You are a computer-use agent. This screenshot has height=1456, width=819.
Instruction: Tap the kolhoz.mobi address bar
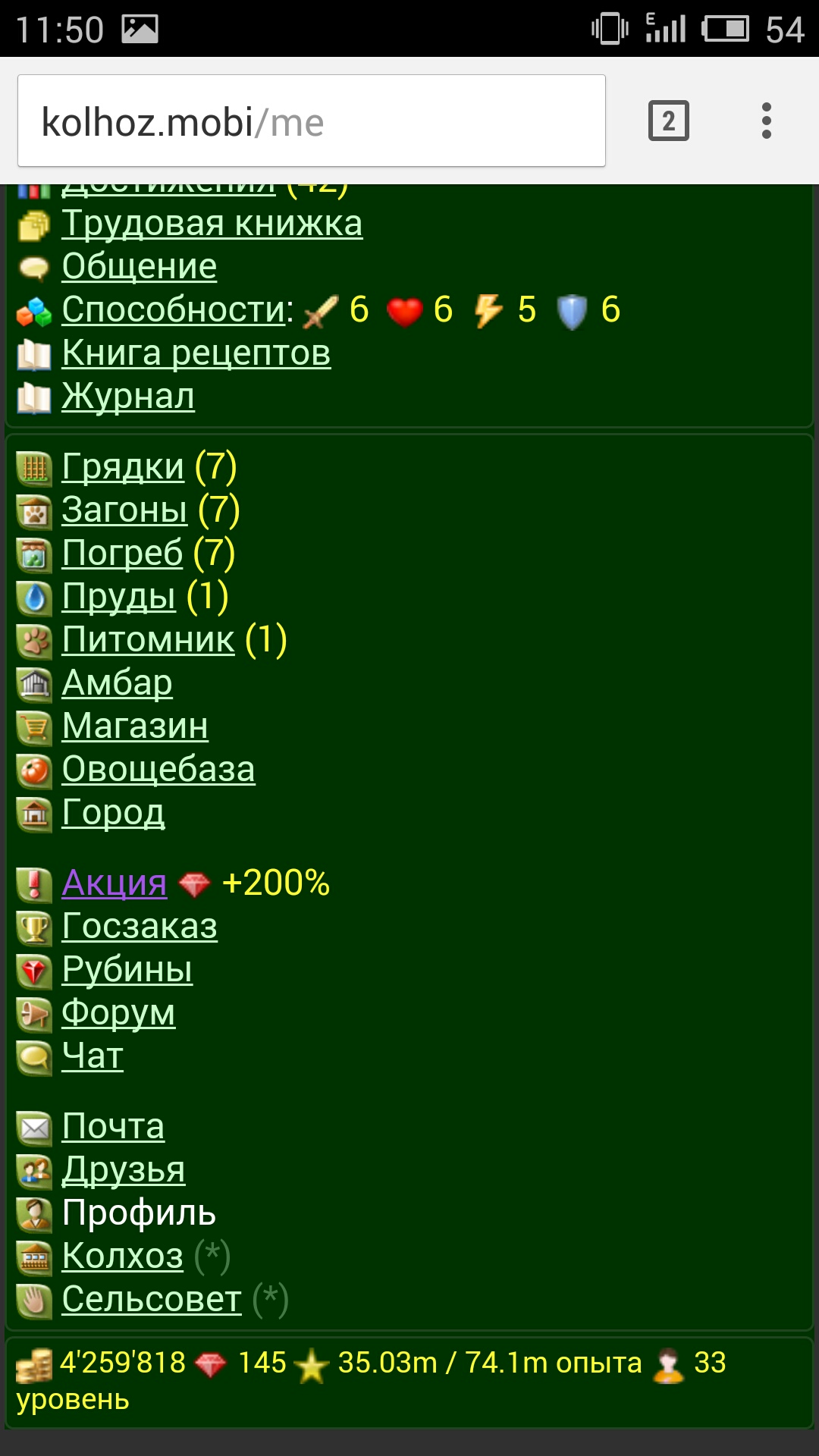point(312,121)
